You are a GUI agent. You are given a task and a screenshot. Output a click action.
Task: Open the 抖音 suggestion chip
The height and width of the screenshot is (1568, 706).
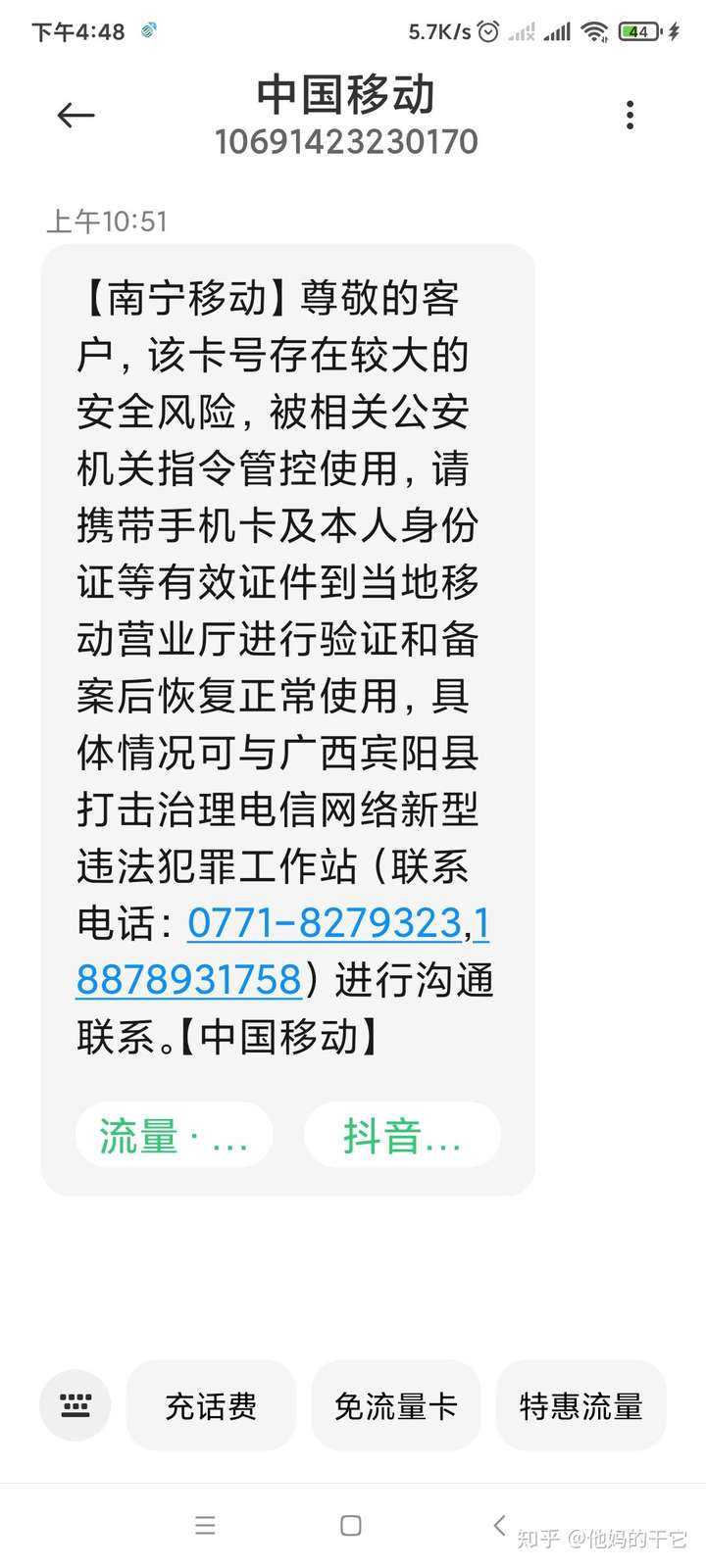[x=402, y=1135]
